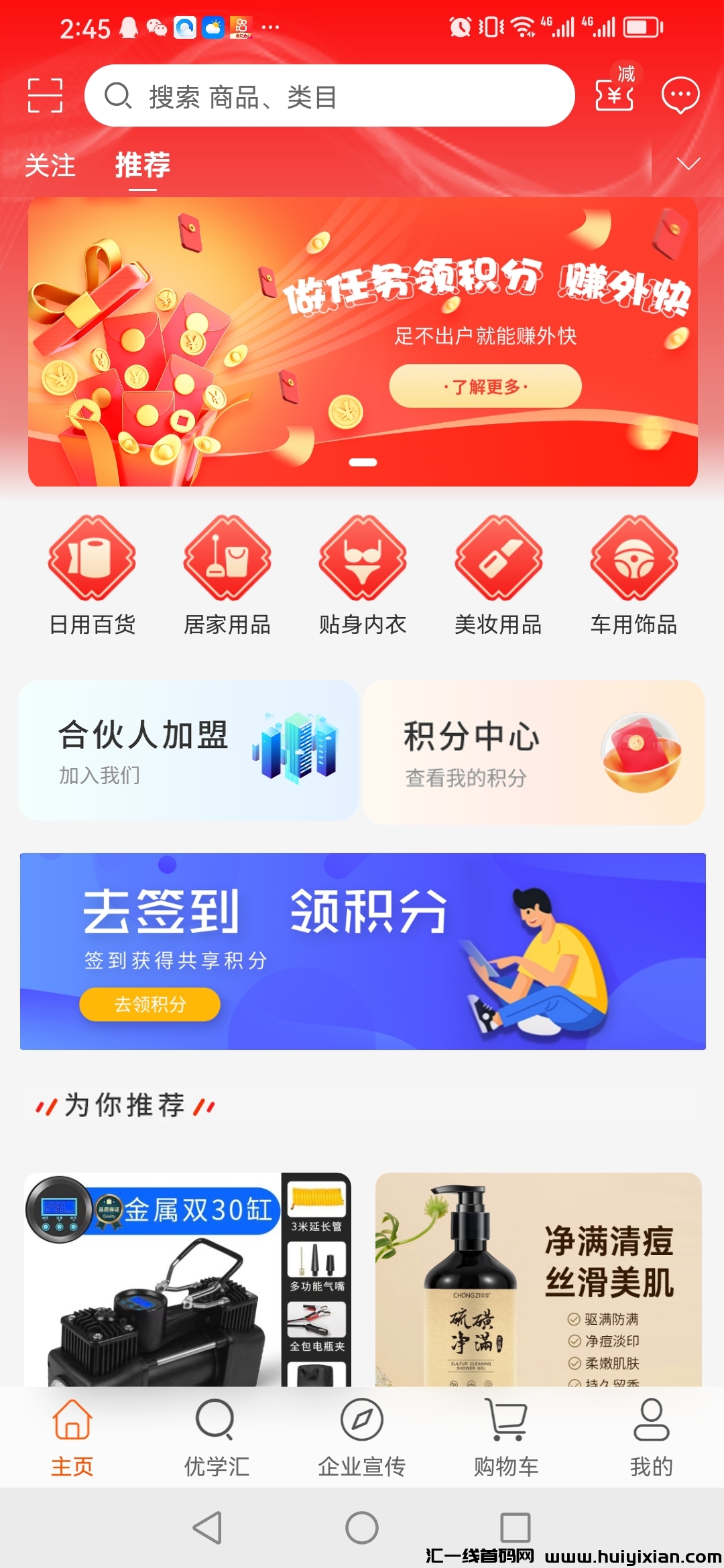Switch to the 关注 tab
The width and height of the screenshot is (724, 1568).
50,166
